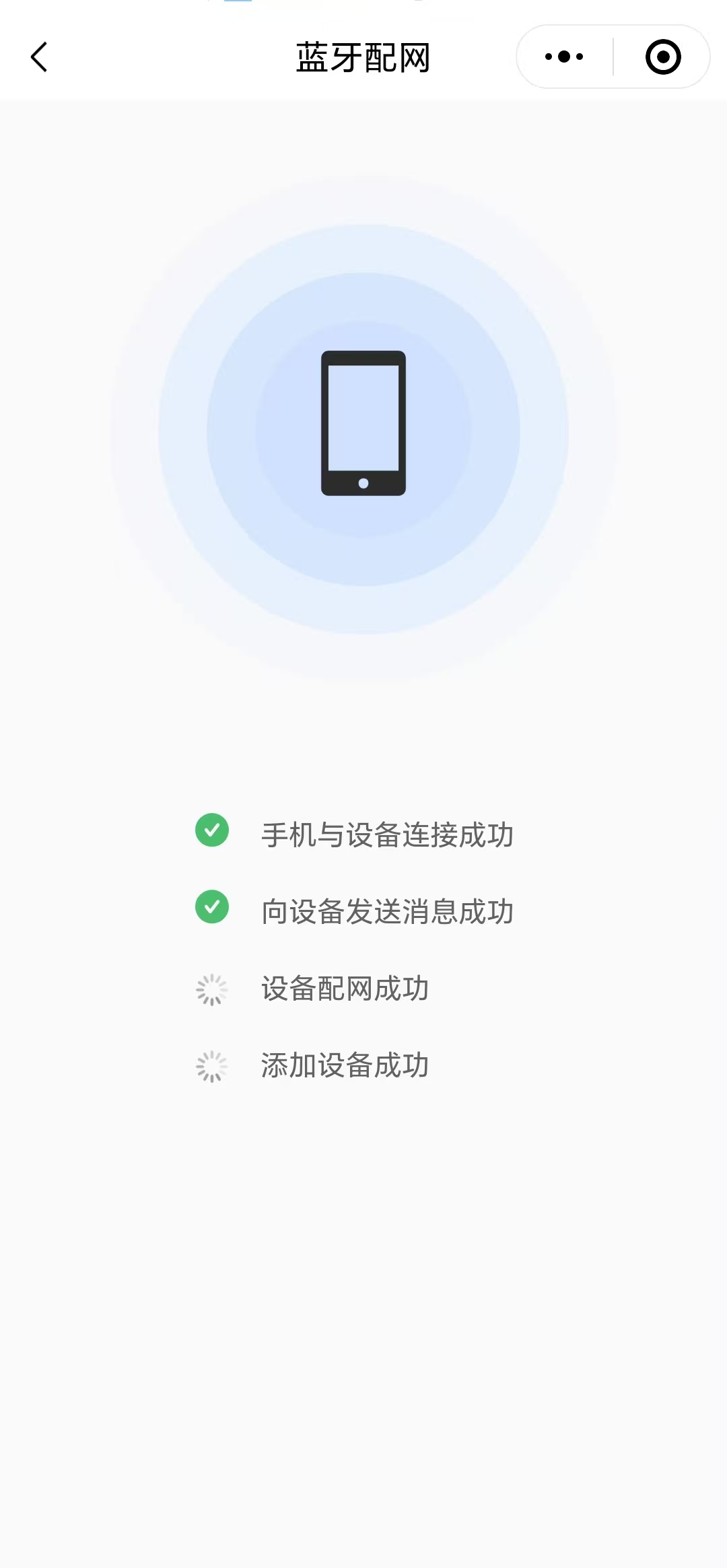The width and height of the screenshot is (727, 1568).
Task: Tap the divider between ellipsis and capsule icons
Action: [615, 57]
